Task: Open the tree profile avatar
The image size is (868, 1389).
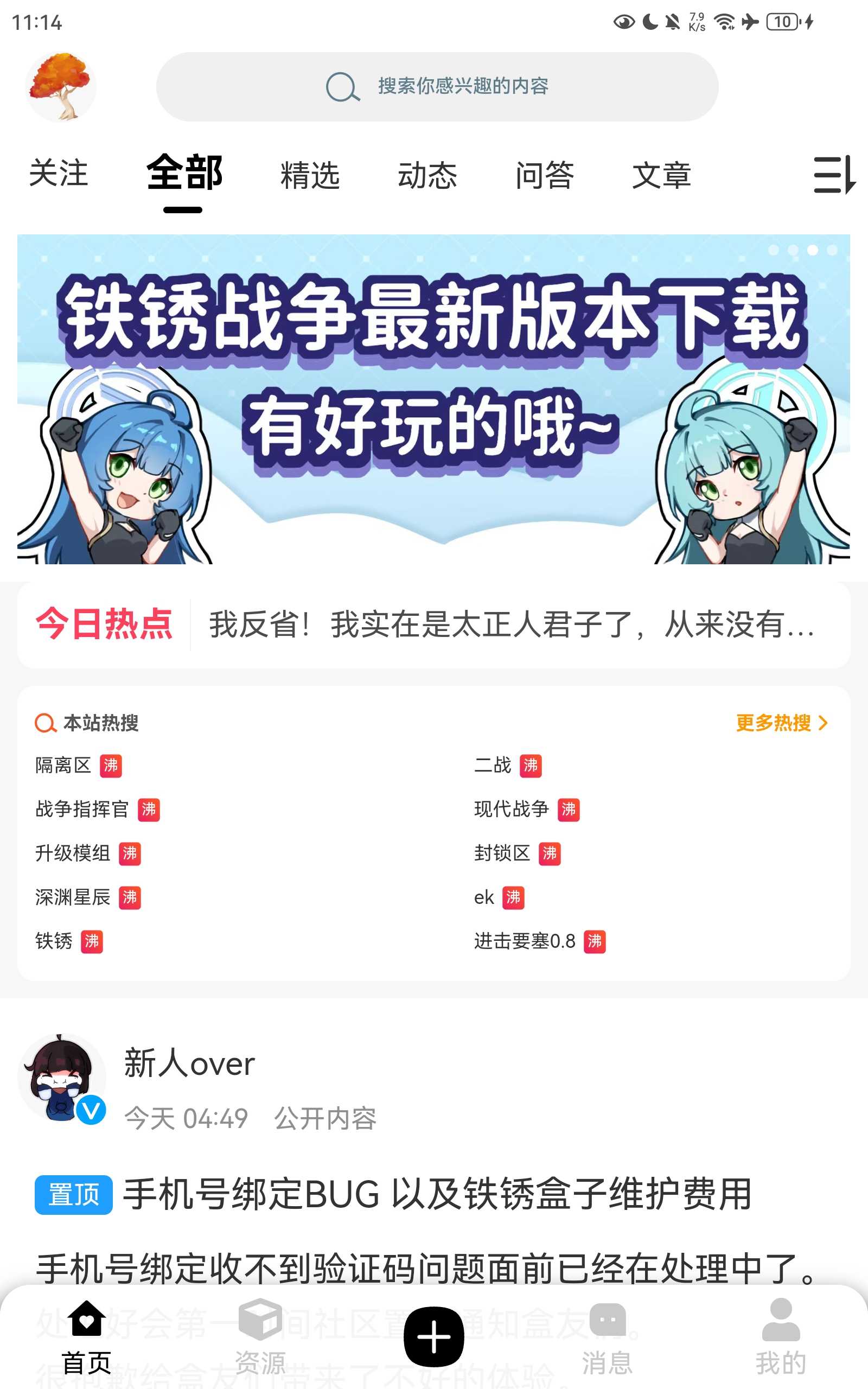Action: (60, 86)
